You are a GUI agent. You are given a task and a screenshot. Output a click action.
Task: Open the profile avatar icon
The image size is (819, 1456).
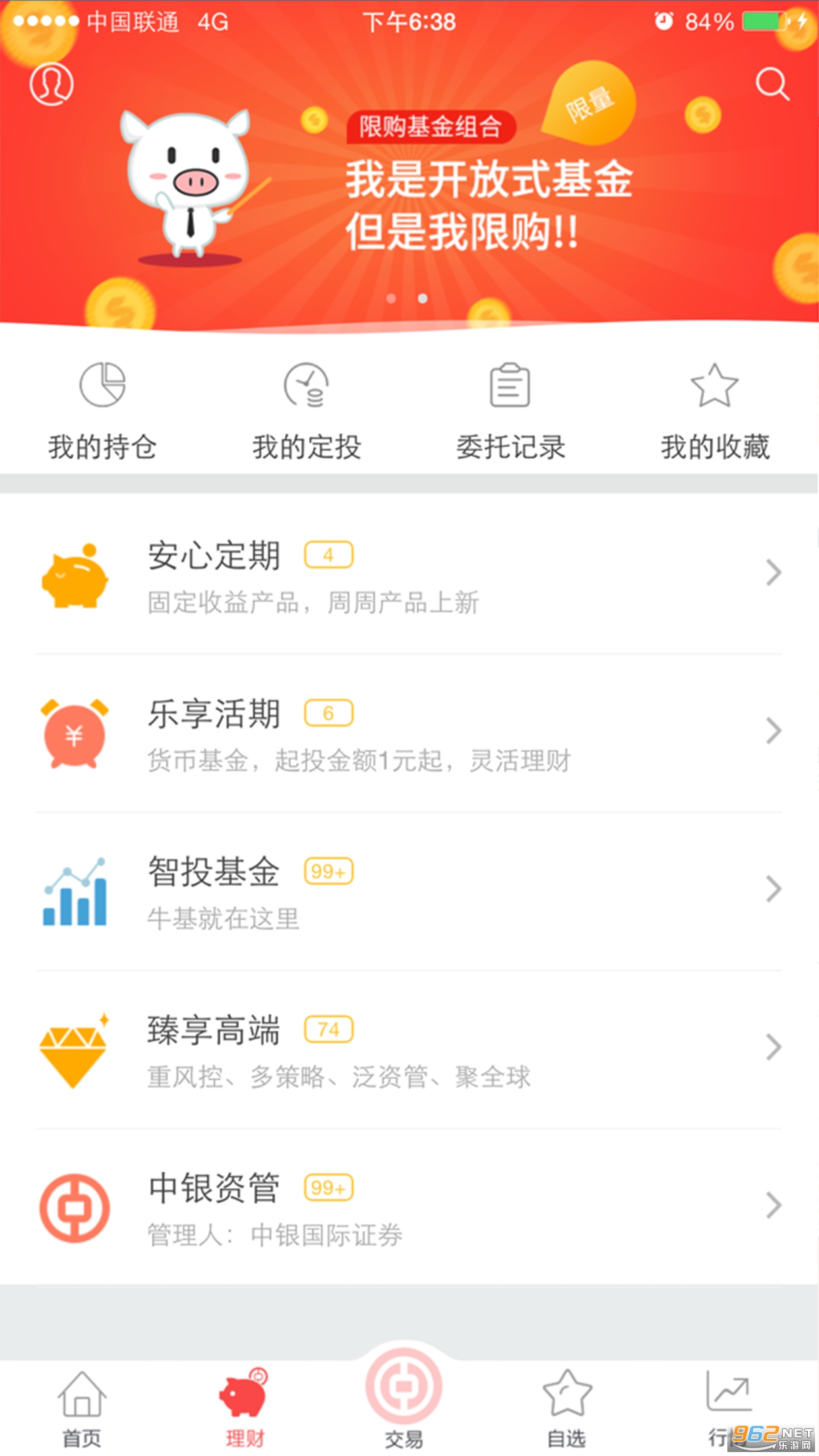(51, 84)
